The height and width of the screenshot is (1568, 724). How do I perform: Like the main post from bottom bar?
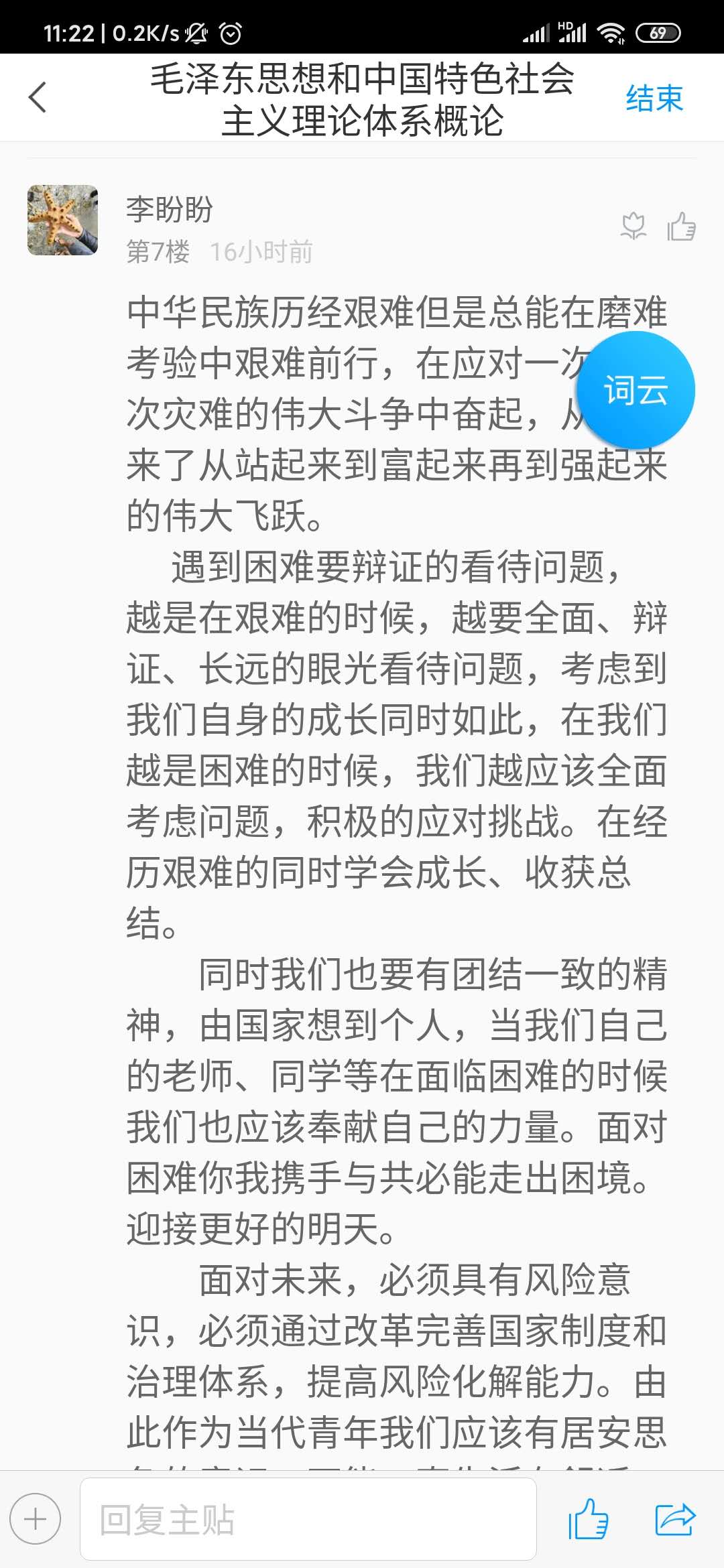pos(588,1519)
